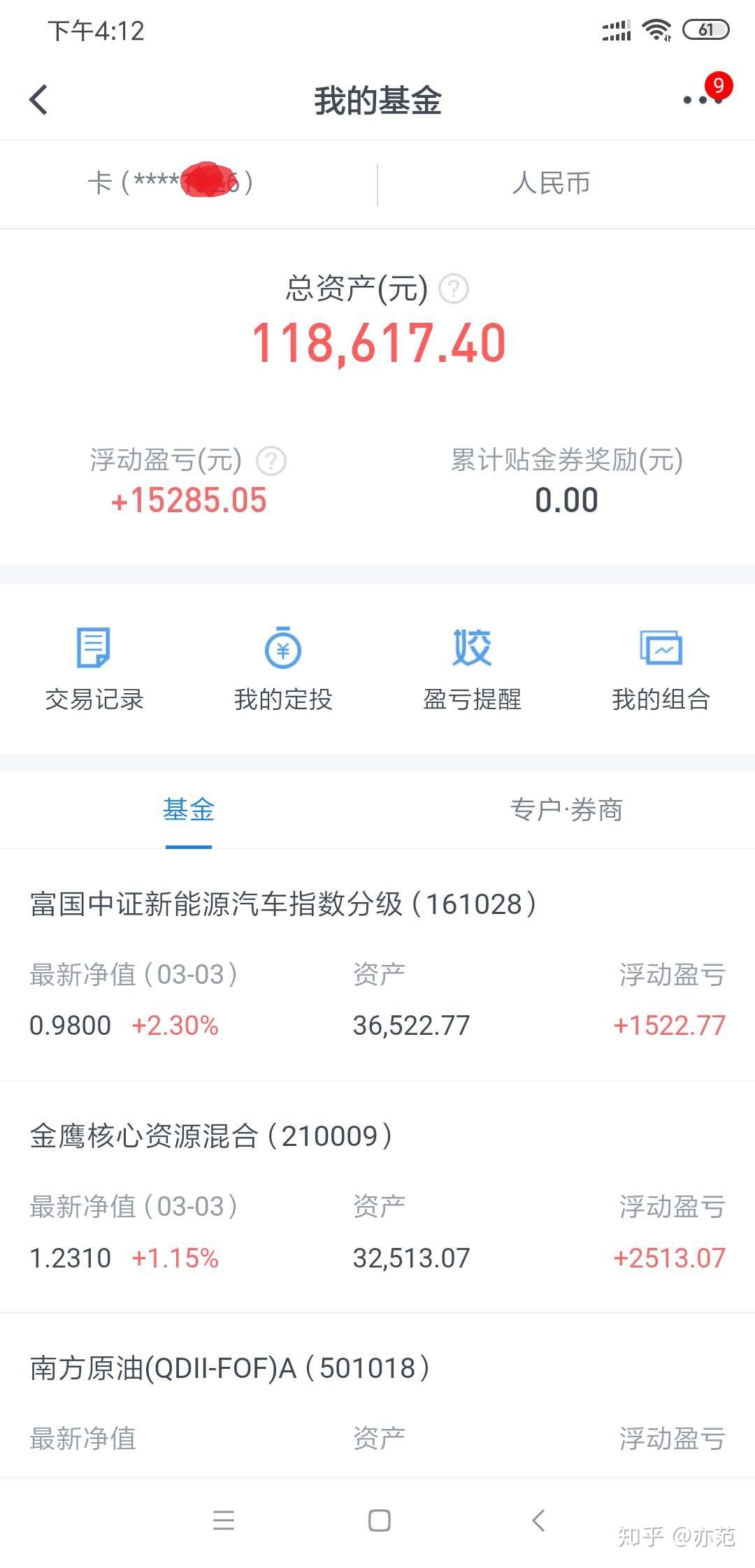Tap the cellular signal indicator
Screen dimensions: 755x1568
tap(614, 29)
